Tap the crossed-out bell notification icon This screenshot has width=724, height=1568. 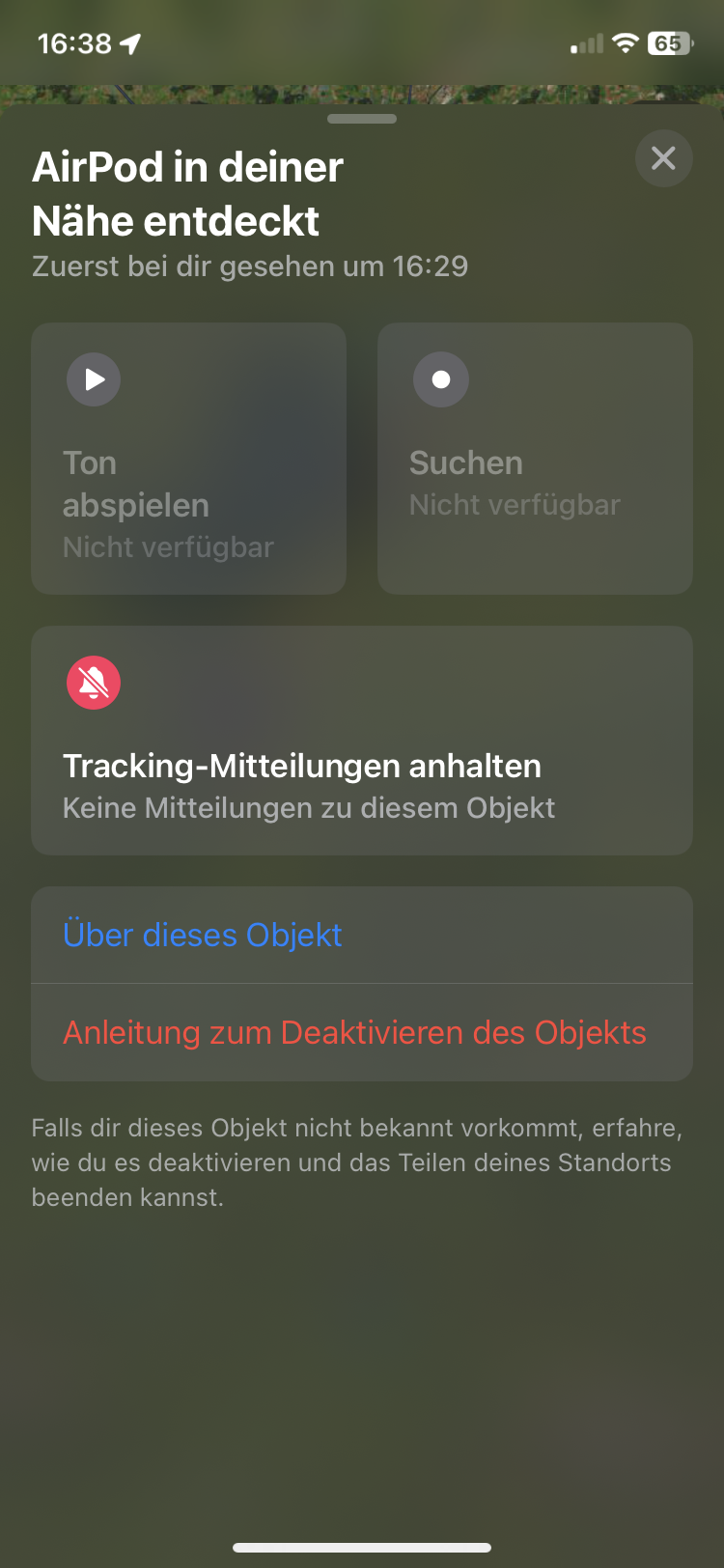(x=93, y=683)
